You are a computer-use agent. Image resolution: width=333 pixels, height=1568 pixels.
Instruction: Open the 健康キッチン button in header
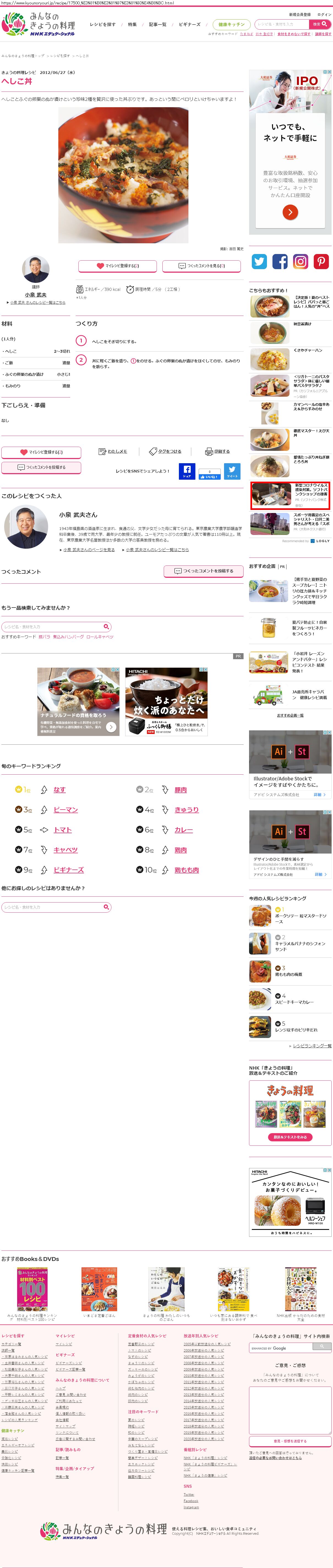(231, 24)
